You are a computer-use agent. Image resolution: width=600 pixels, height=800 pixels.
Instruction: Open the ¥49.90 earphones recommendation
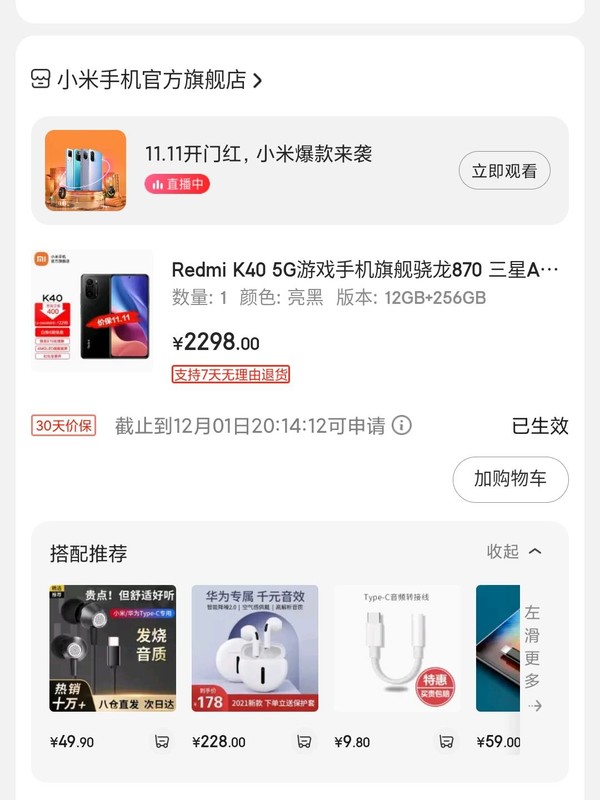coord(113,648)
